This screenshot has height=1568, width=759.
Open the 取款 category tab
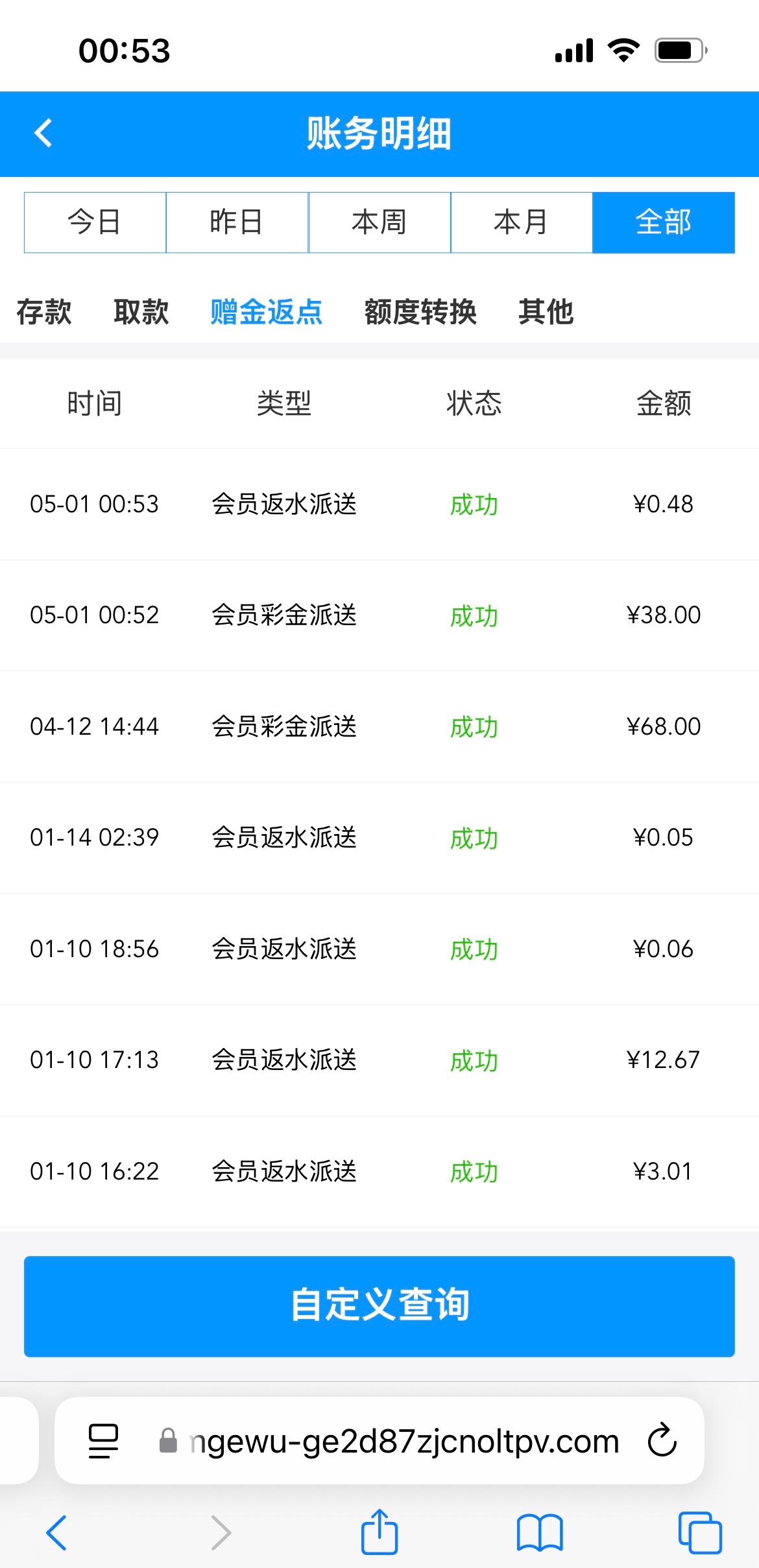pyautogui.click(x=141, y=312)
